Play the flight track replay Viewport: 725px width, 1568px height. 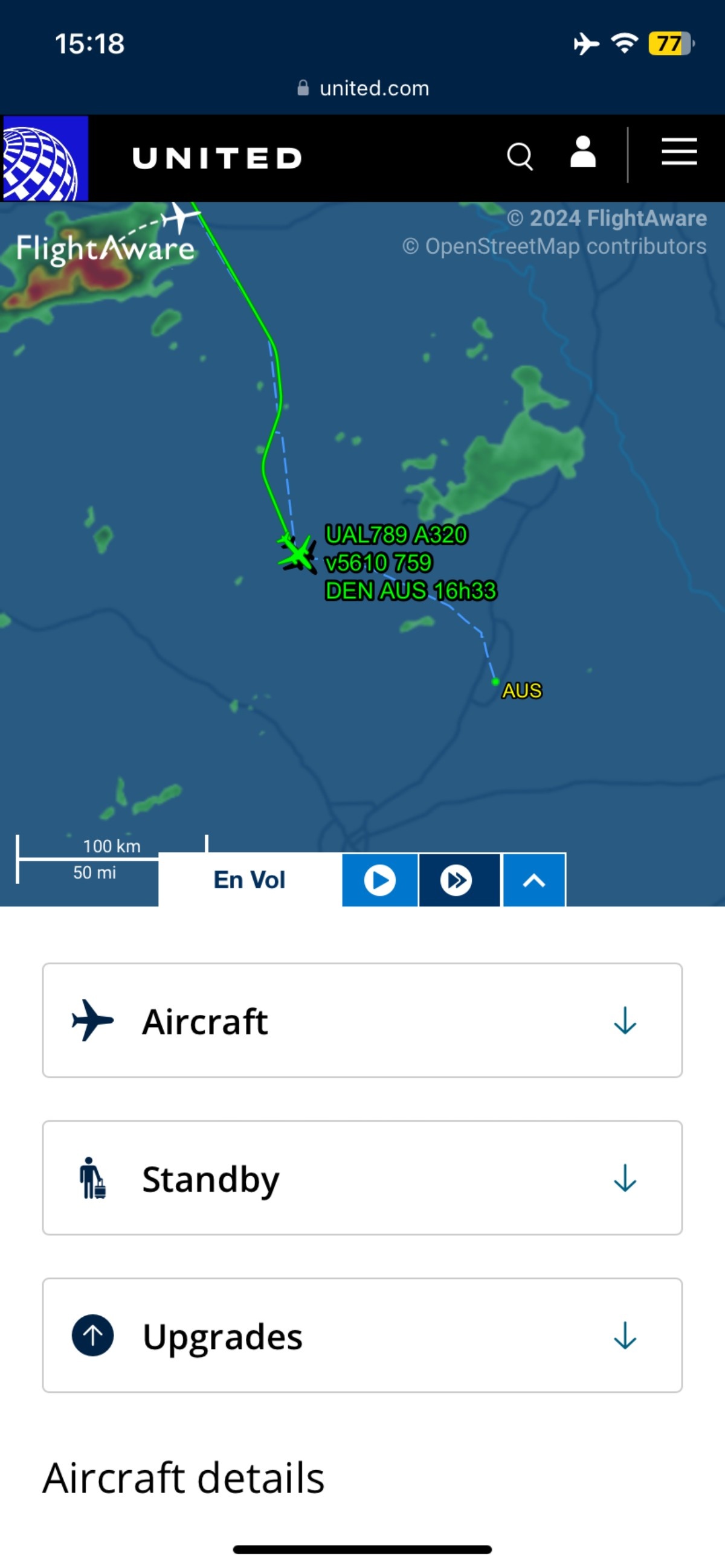point(379,880)
